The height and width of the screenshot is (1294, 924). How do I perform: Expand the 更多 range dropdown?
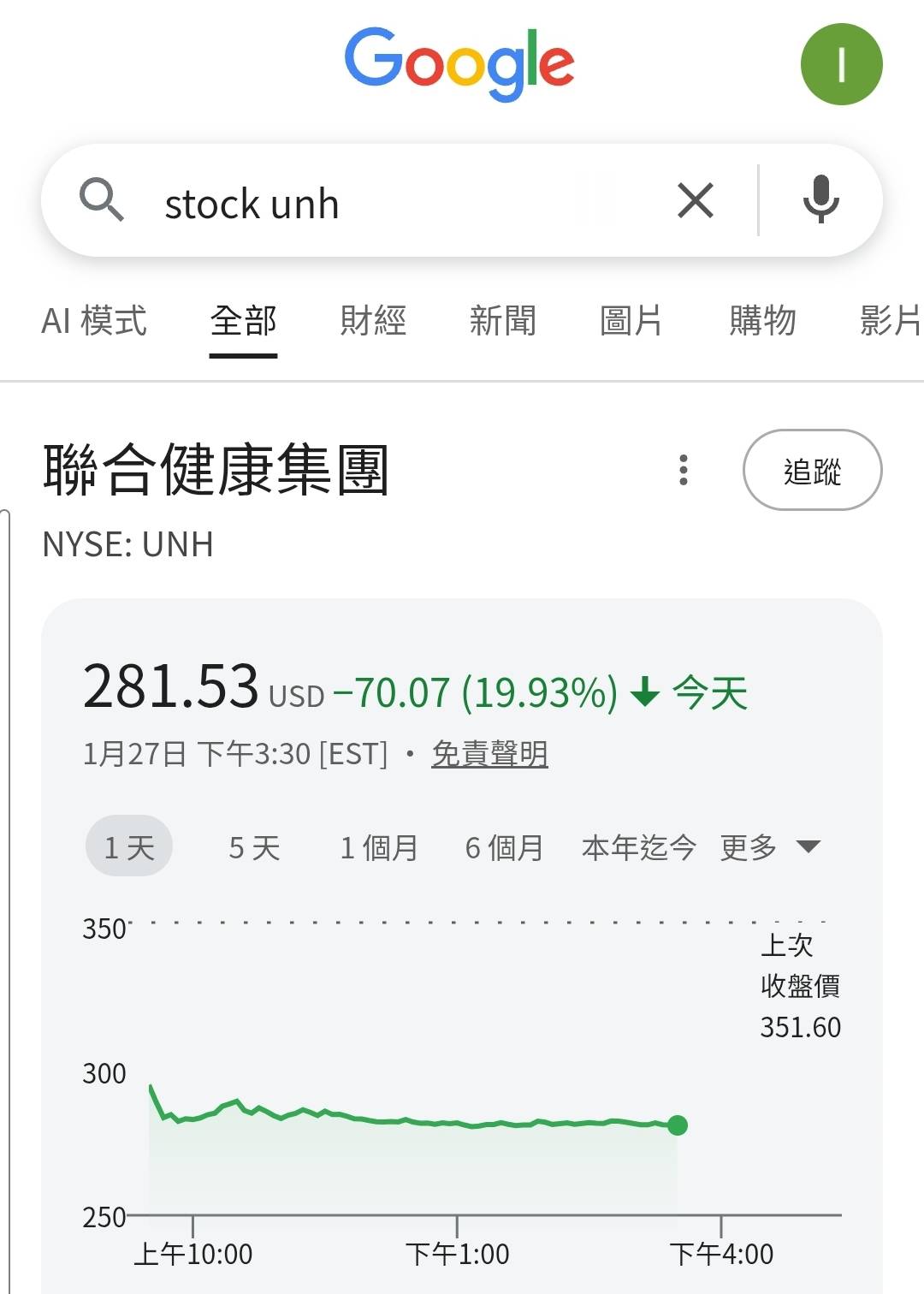pyautogui.click(x=770, y=847)
